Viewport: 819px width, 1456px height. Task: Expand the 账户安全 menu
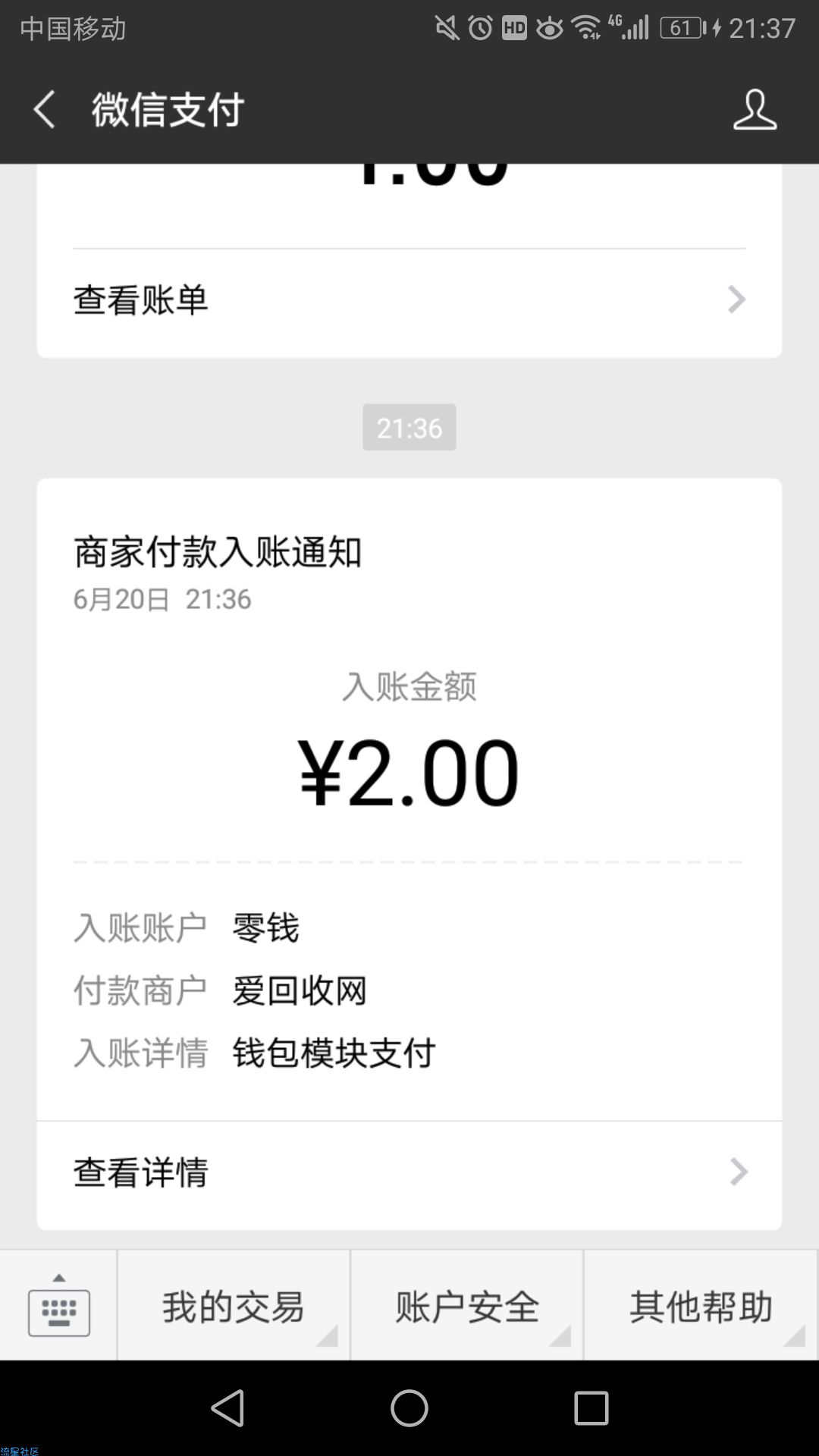(x=467, y=1306)
